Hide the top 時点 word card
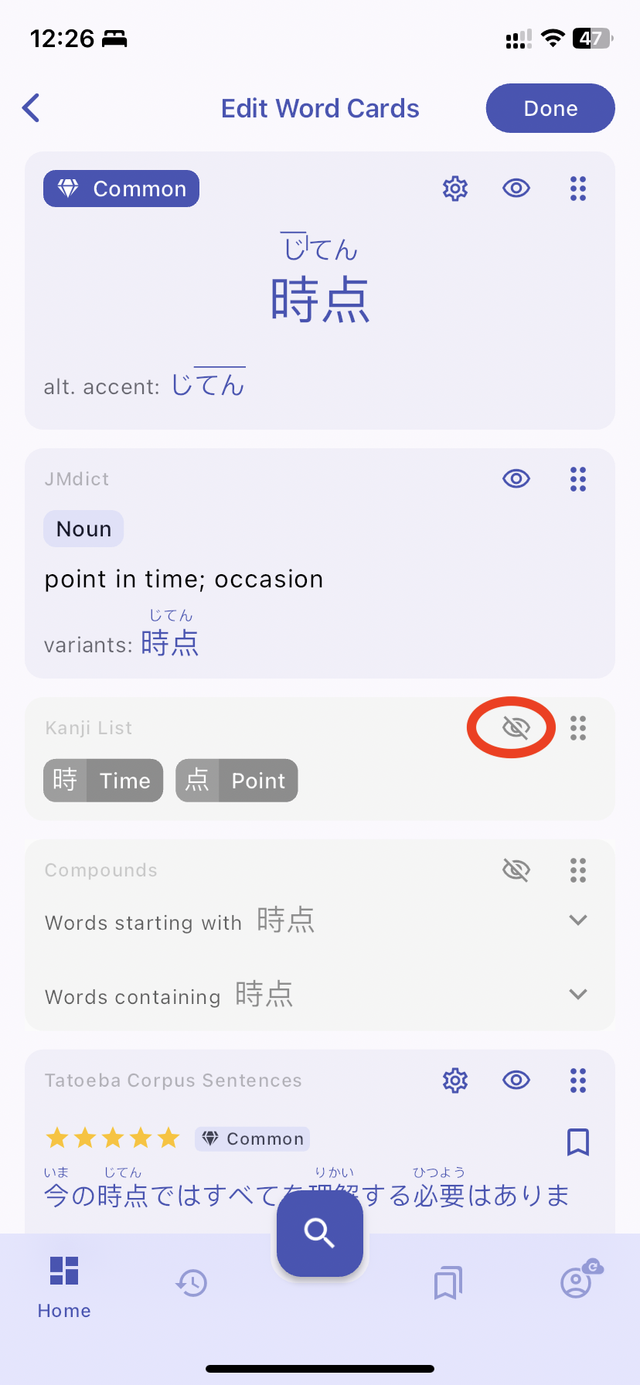 point(516,188)
